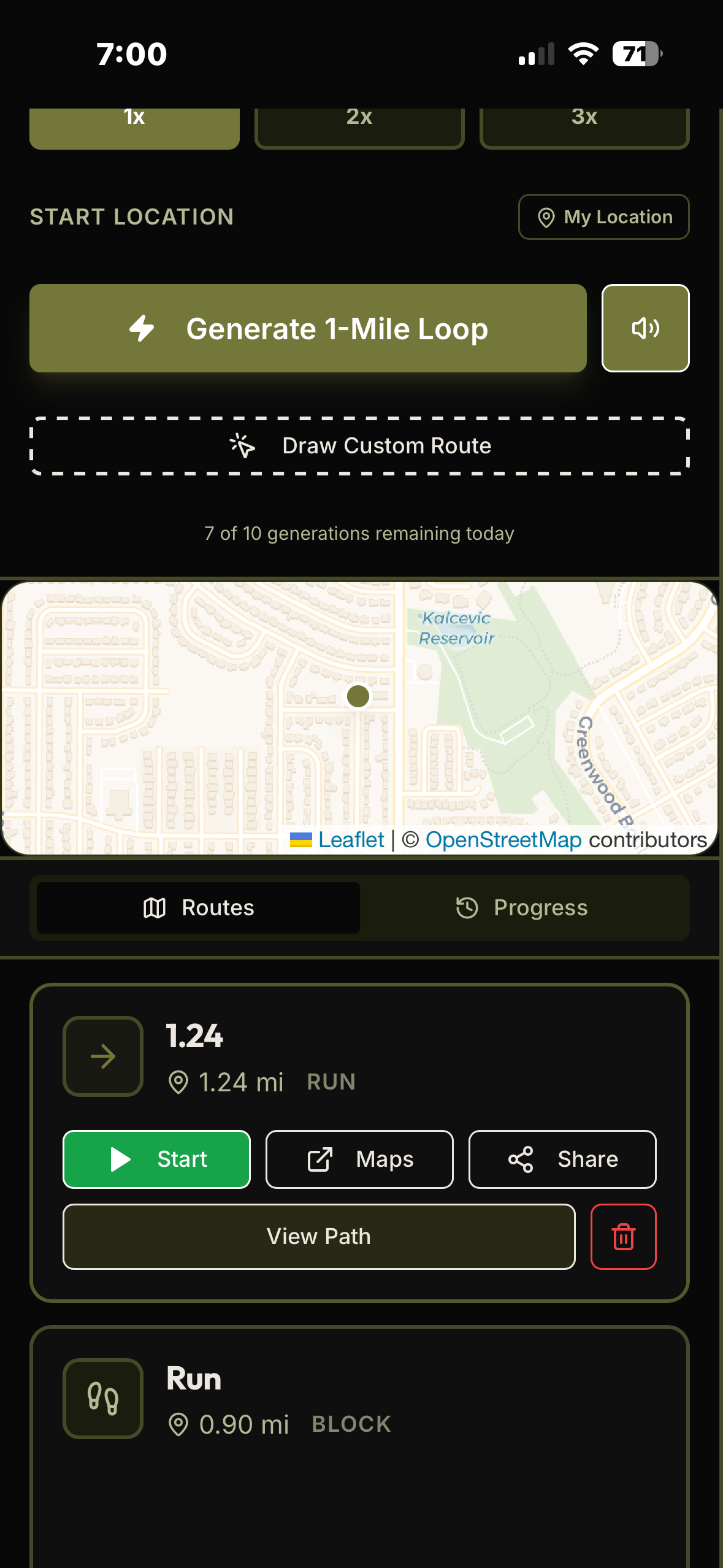Open the OpenStreetMap contributors link

click(505, 839)
